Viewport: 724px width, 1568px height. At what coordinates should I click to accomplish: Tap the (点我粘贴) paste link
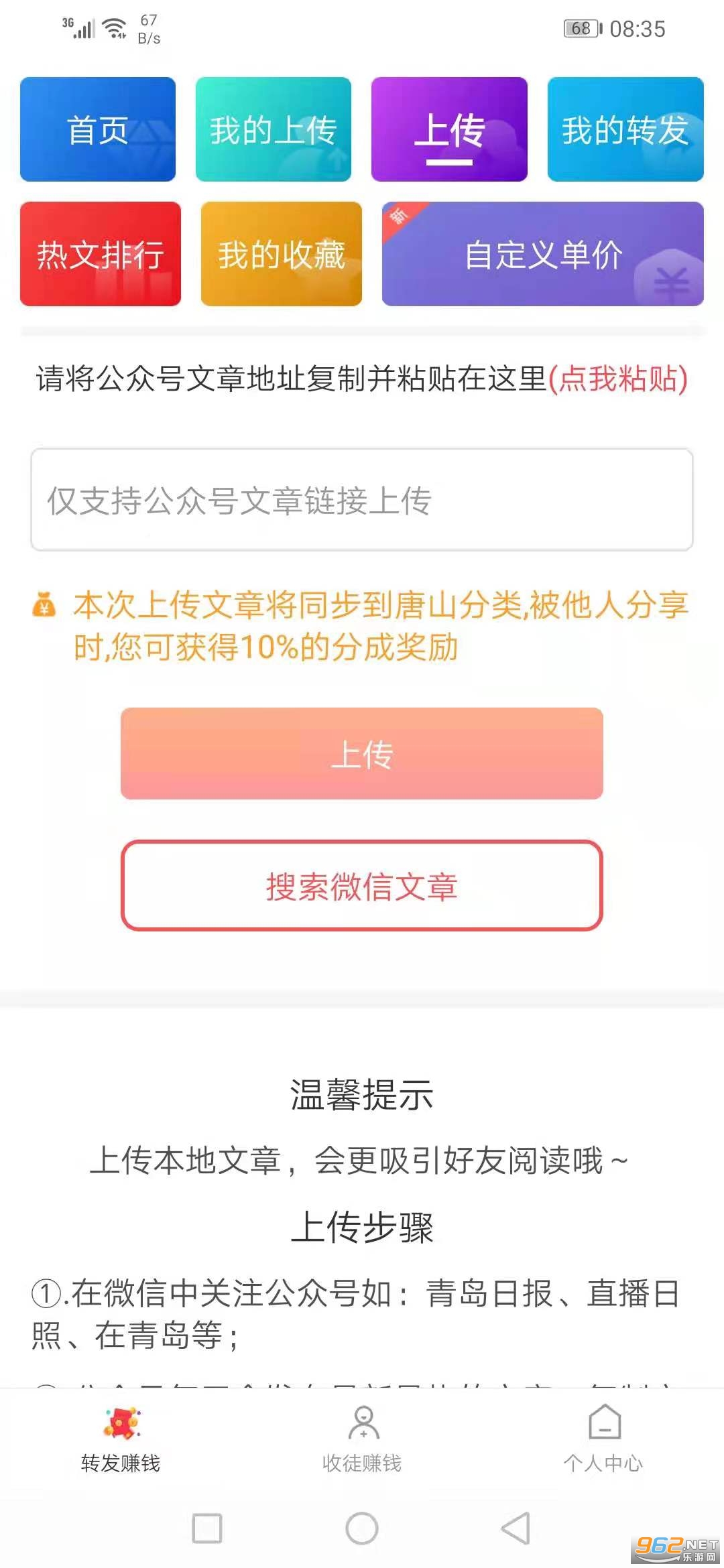tap(618, 379)
